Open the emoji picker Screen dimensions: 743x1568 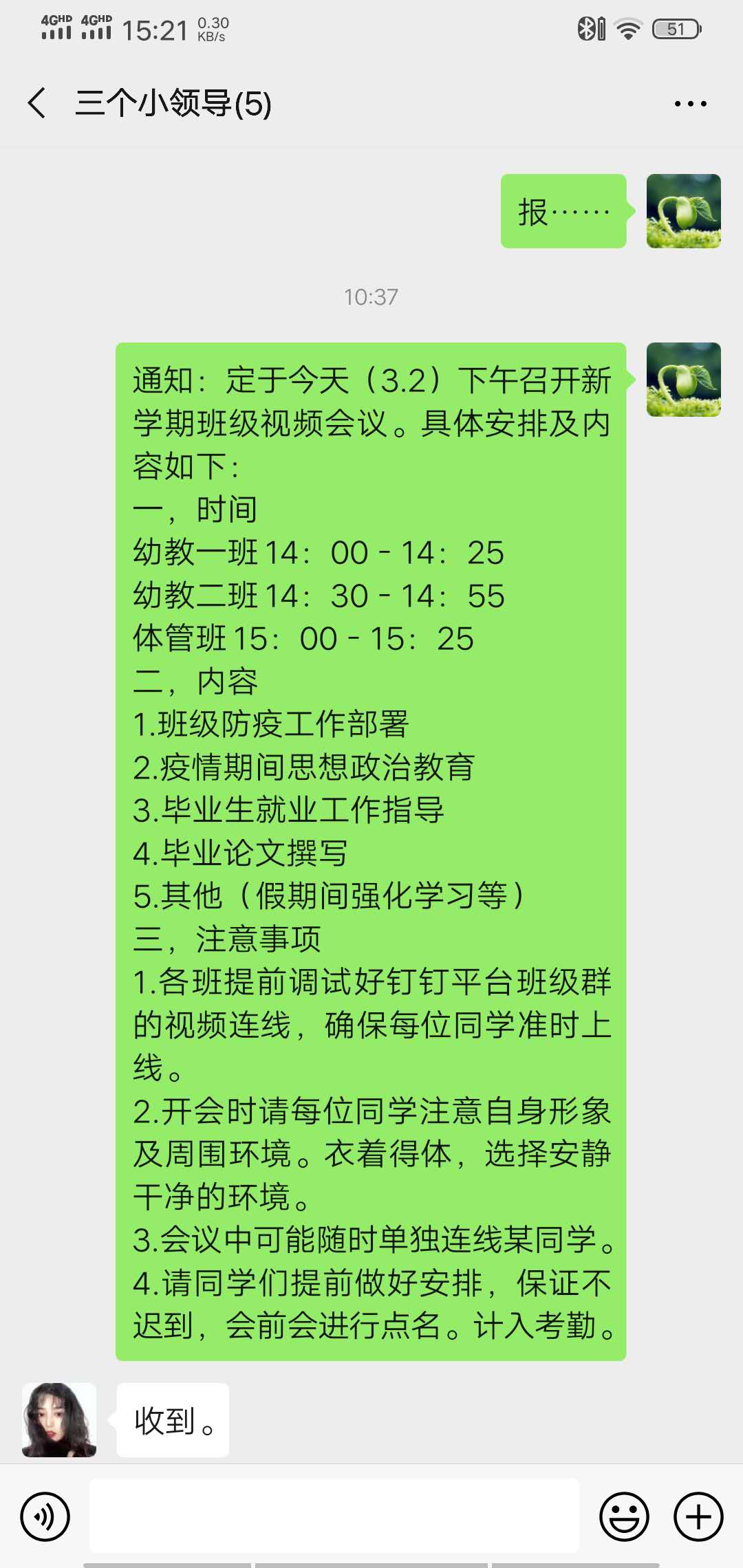[624, 1516]
